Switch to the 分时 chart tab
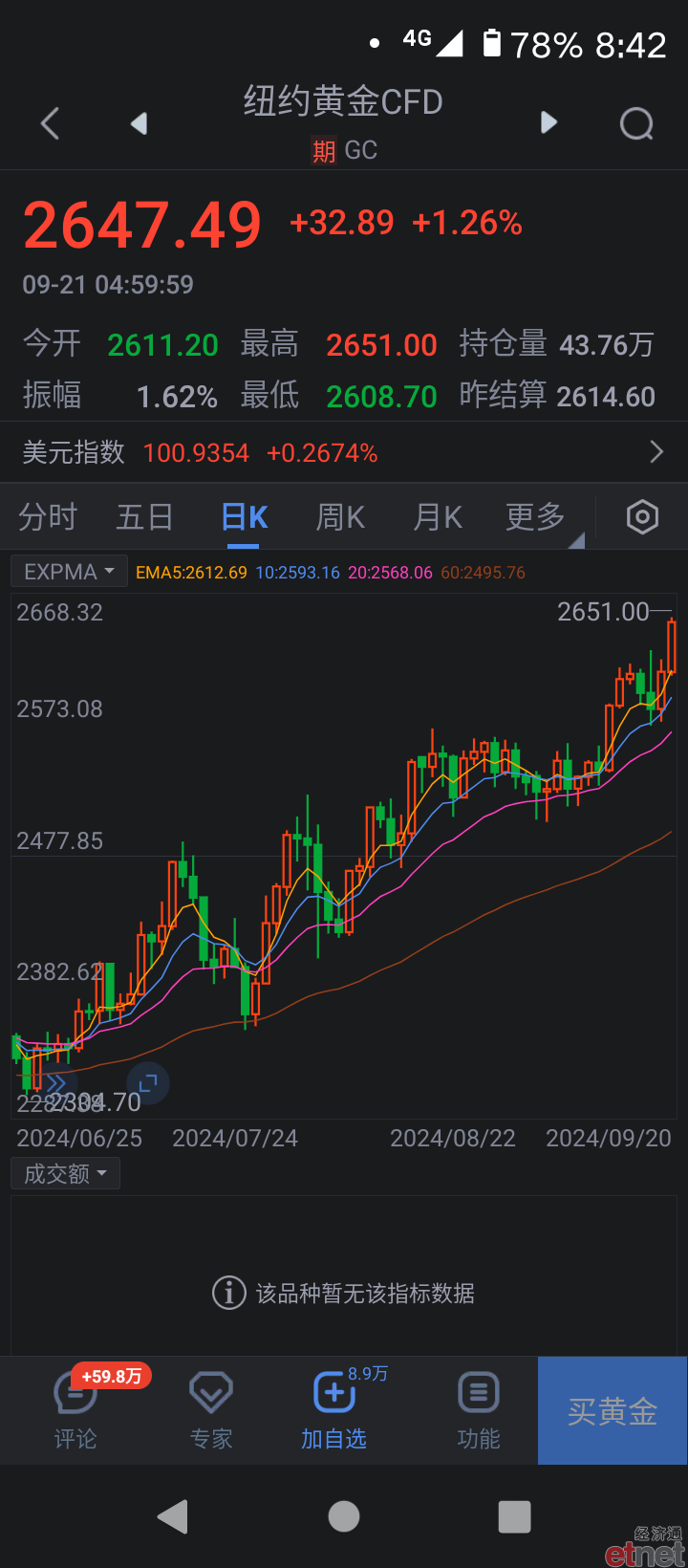The height and width of the screenshot is (1568, 688). (48, 517)
